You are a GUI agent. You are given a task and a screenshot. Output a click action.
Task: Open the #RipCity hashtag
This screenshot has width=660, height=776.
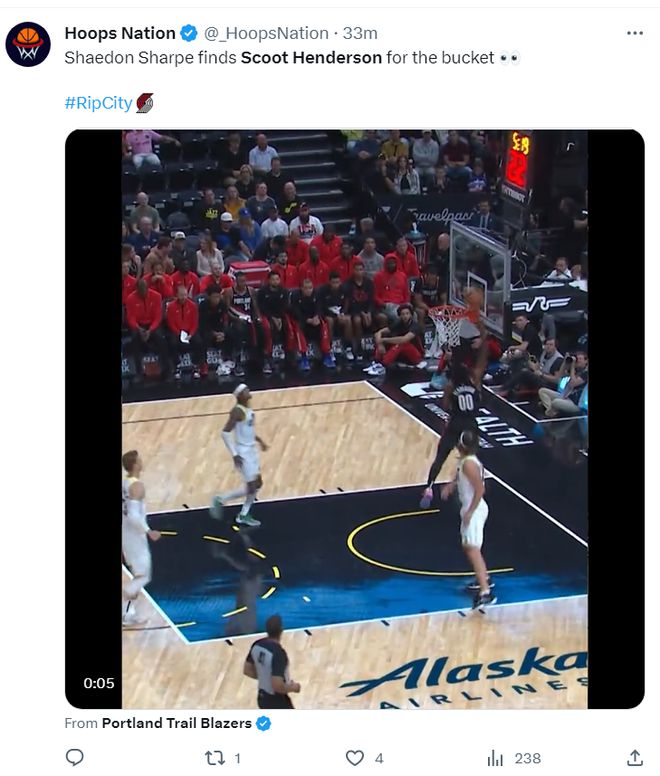point(98,103)
